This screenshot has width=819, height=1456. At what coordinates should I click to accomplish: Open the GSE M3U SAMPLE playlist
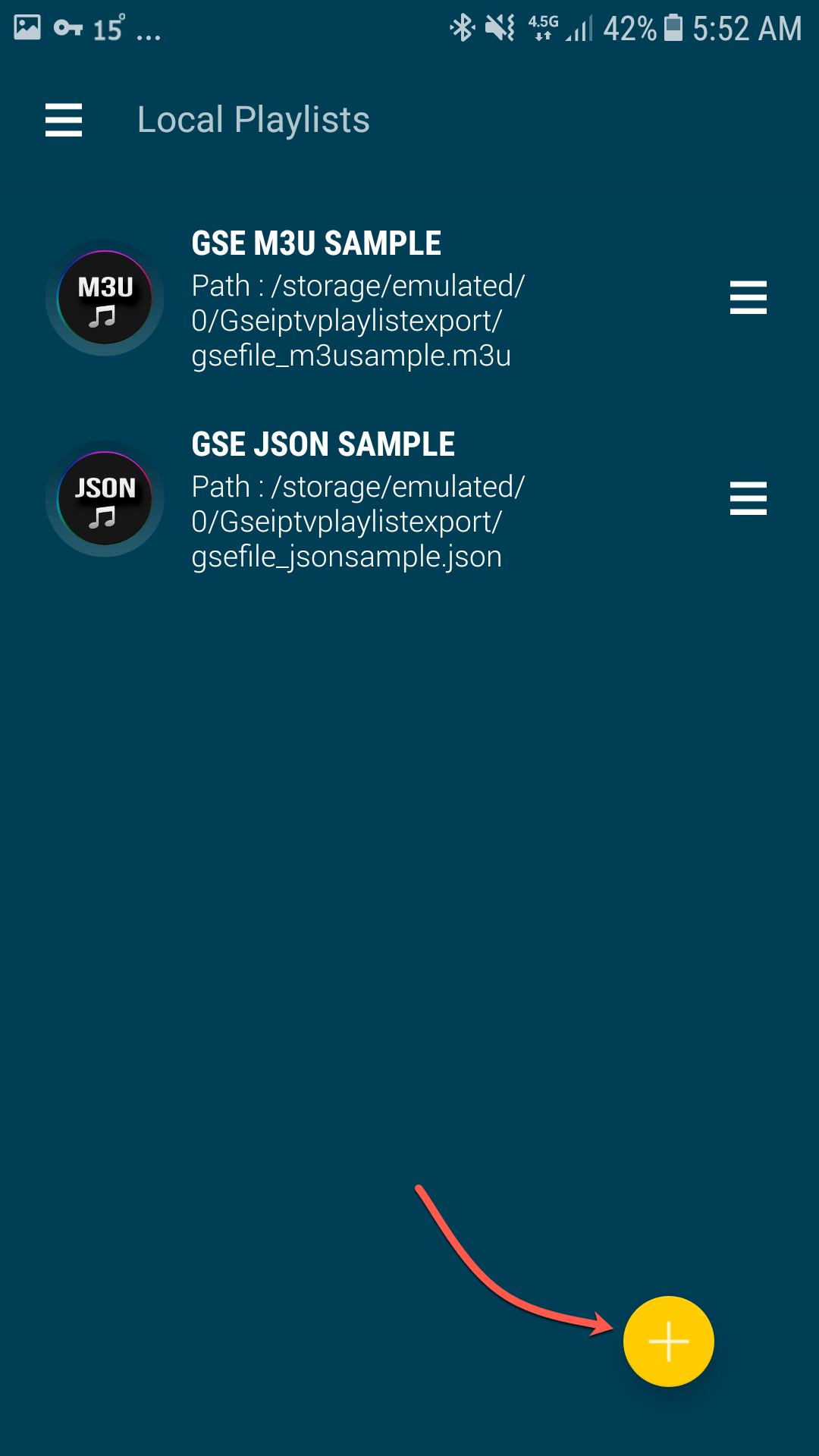click(x=356, y=299)
